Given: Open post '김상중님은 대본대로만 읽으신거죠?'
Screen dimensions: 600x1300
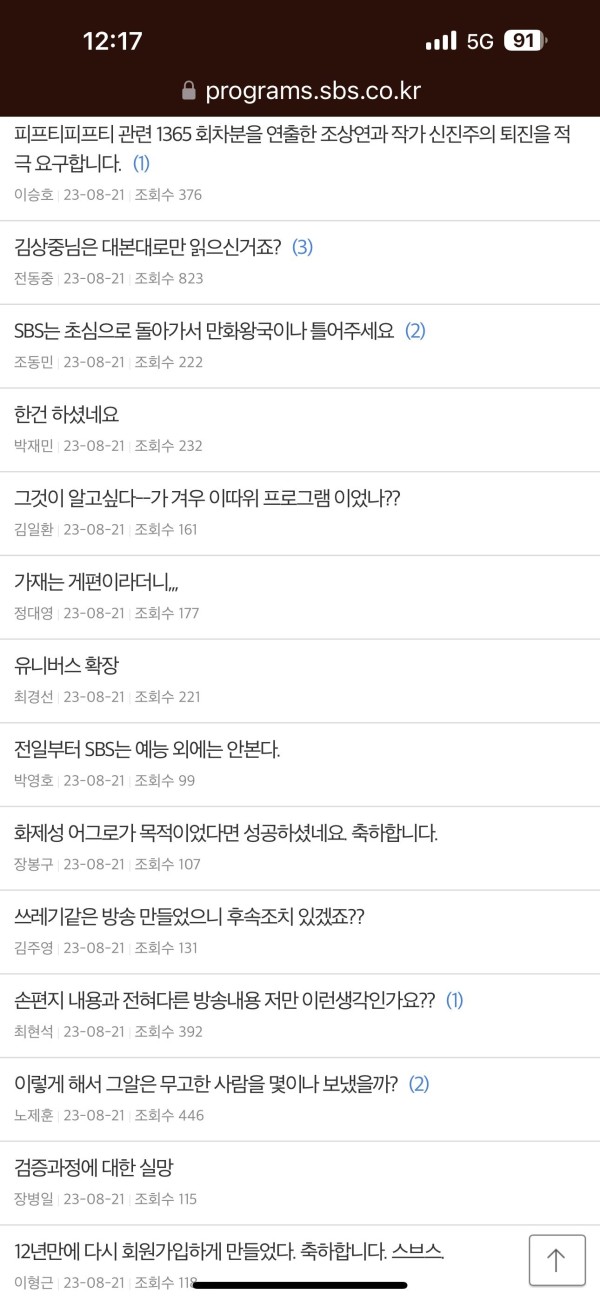Looking at the screenshot, I should (x=148, y=247).
